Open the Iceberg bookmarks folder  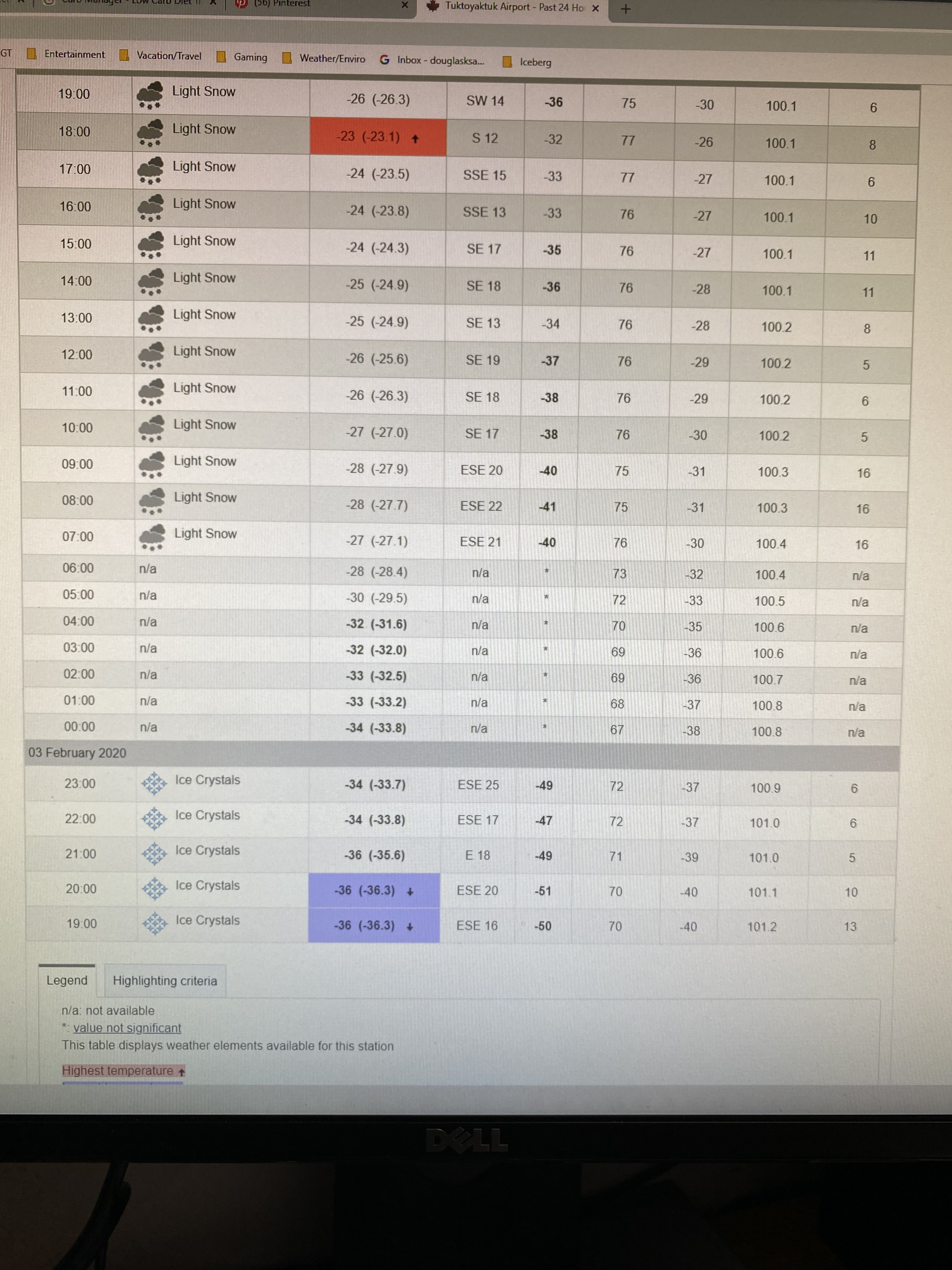527,62
